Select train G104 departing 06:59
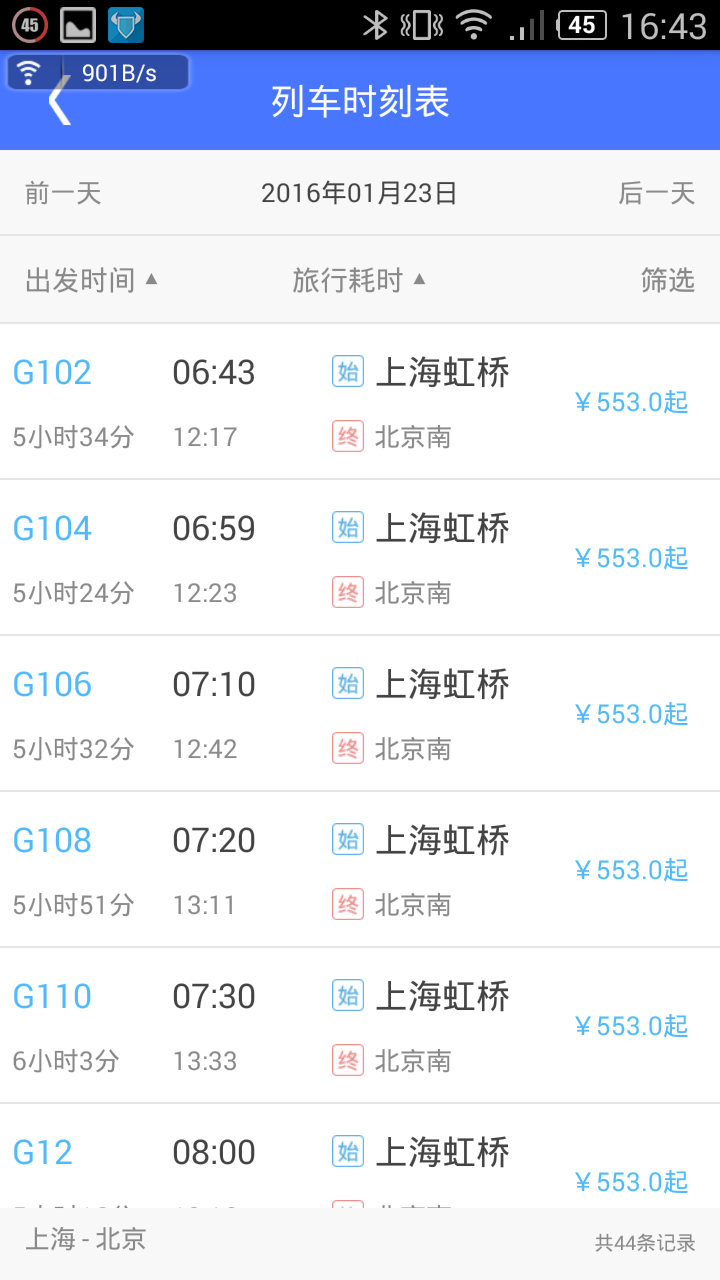The height and width of the screenshot is (1280, 720). tap(360, 558)
